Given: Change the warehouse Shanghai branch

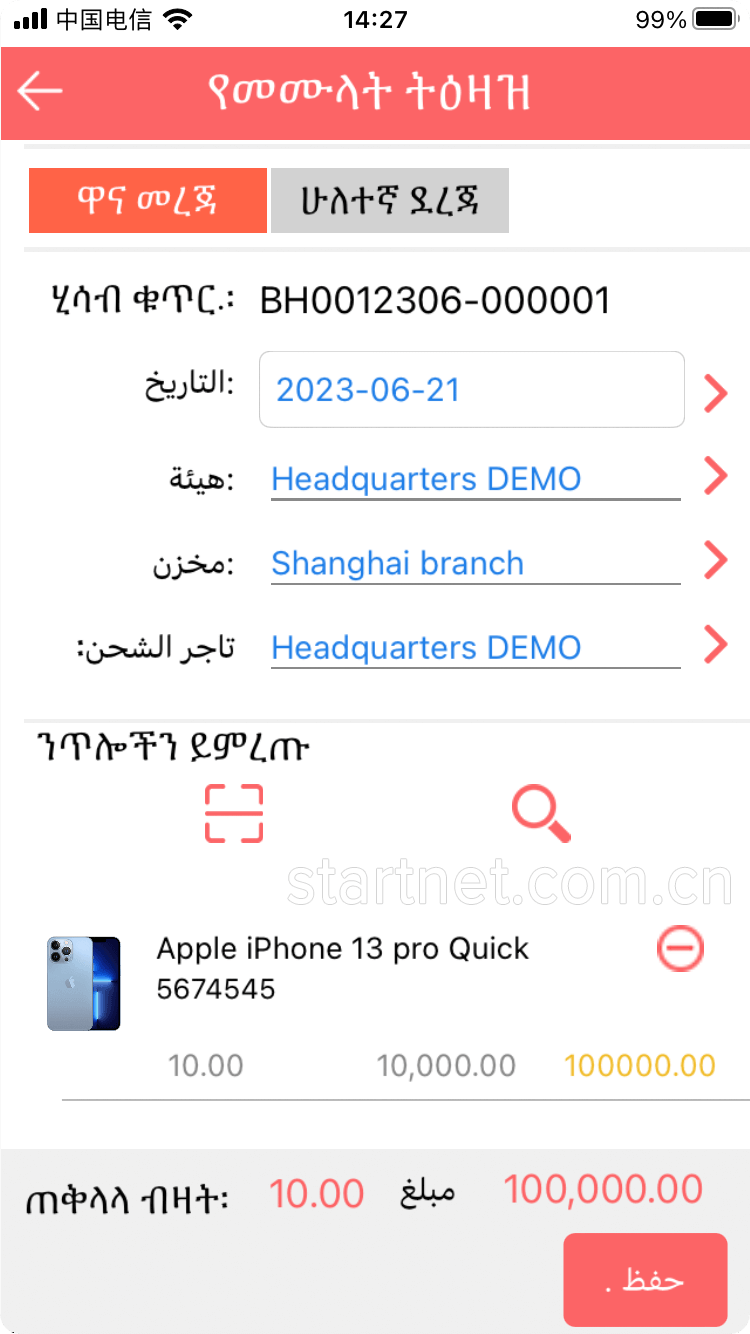Looking at the screenshot, I should [x=476, y=563].
